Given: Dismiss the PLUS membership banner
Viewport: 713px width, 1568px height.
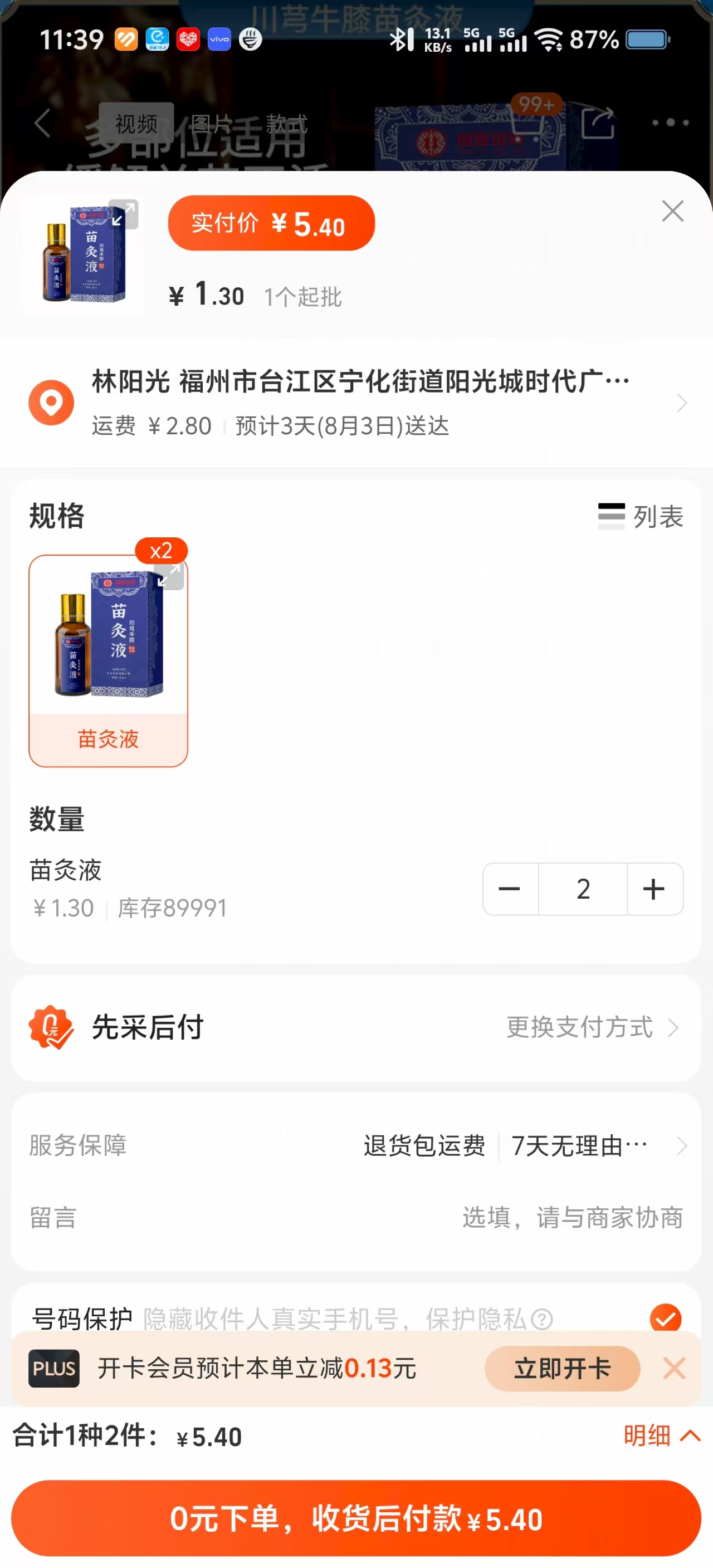Looking at the screenshot, I should pos(675,1368).
